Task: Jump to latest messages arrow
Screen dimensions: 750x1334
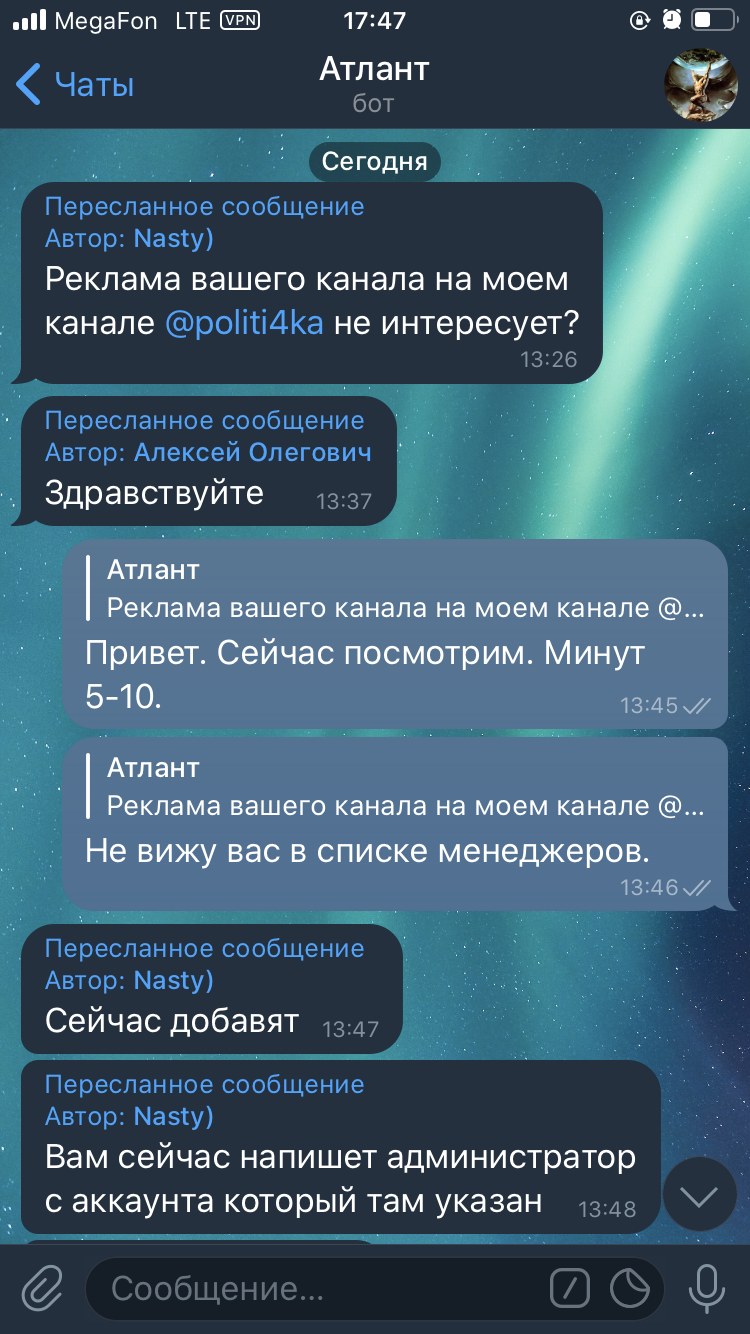Action: pos(699,1196)
